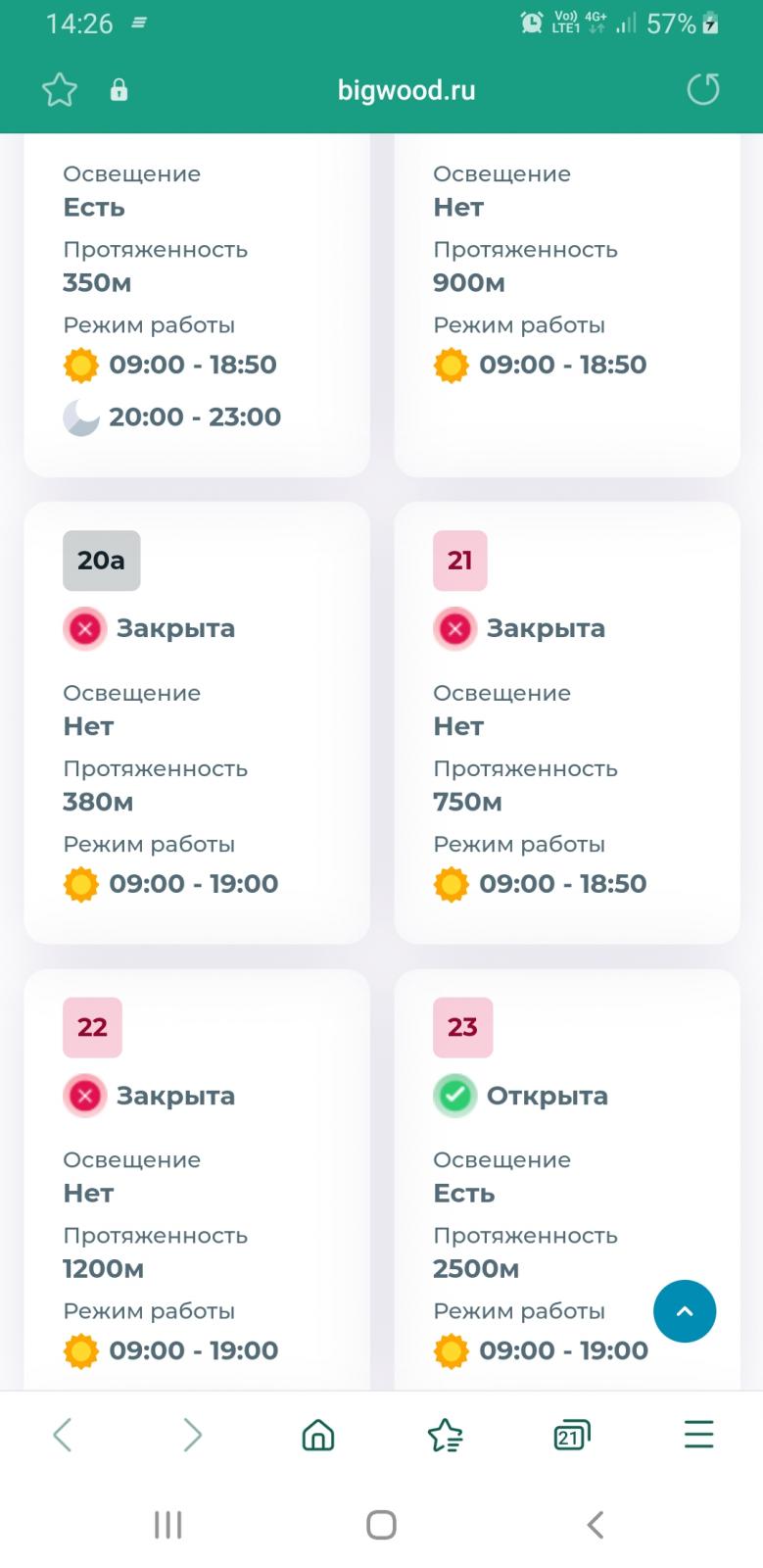This screenshot has height=1568, width=763.
Task: Open the browser home page
Action: point(318,1436)
